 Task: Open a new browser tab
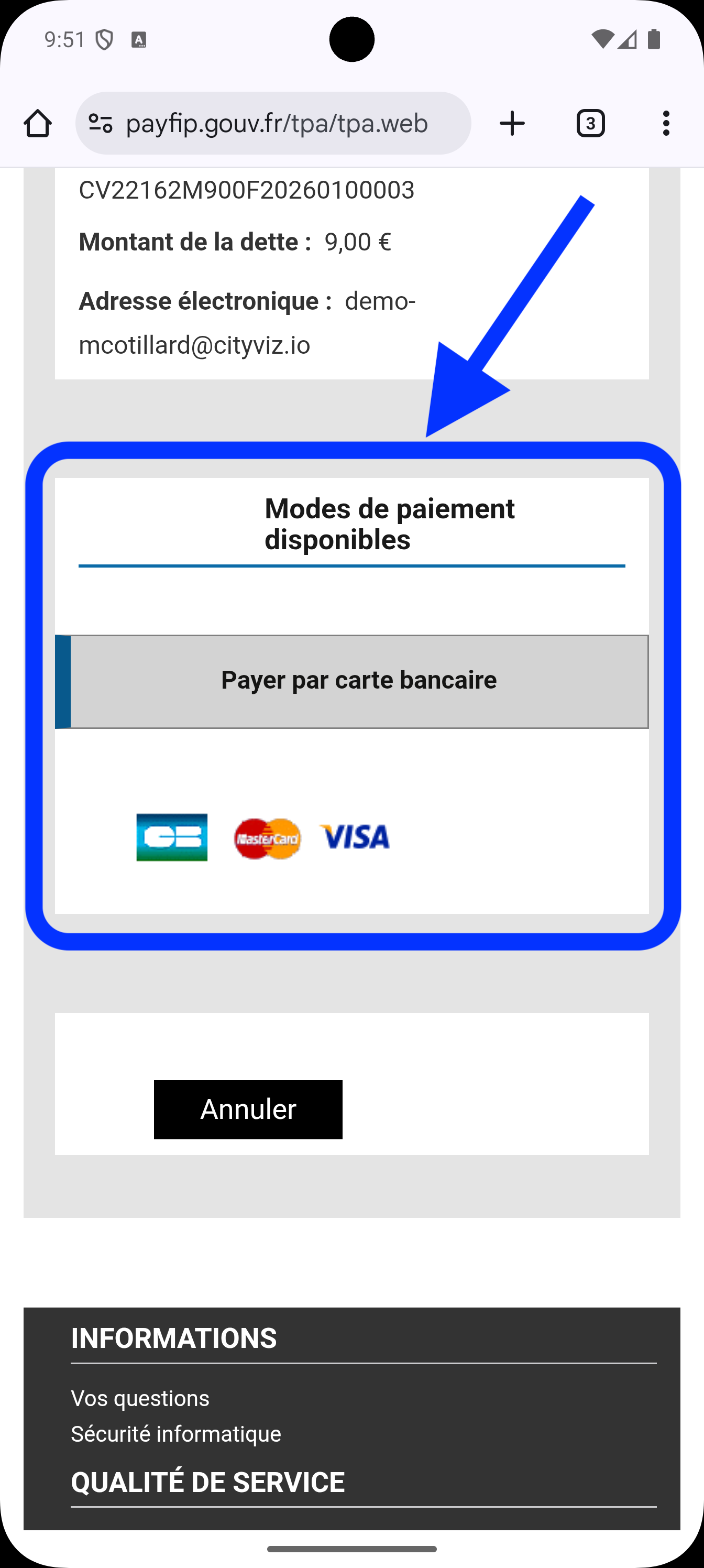tap(512, 124)
